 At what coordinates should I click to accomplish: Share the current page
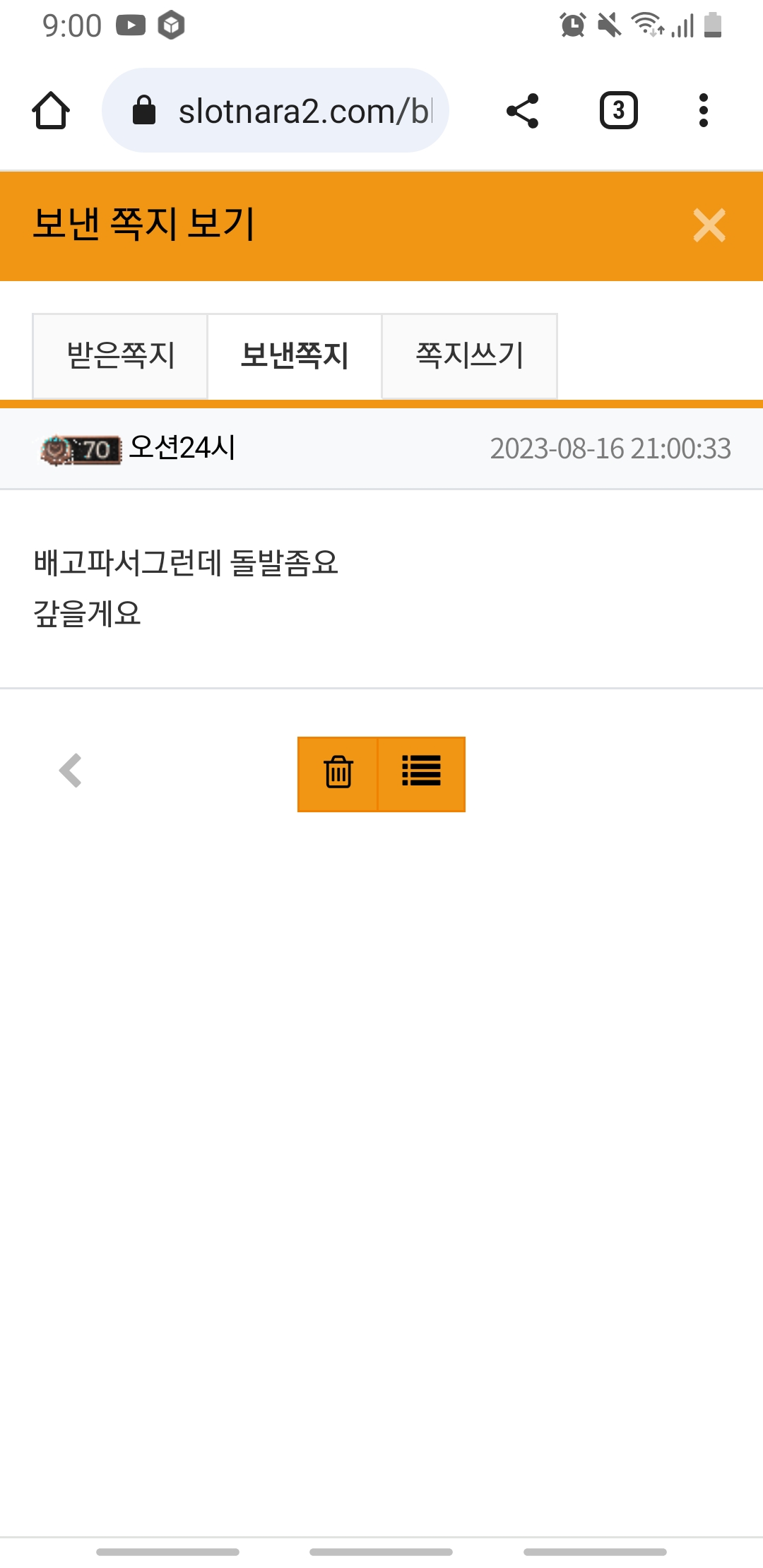[x=523, y=111]
